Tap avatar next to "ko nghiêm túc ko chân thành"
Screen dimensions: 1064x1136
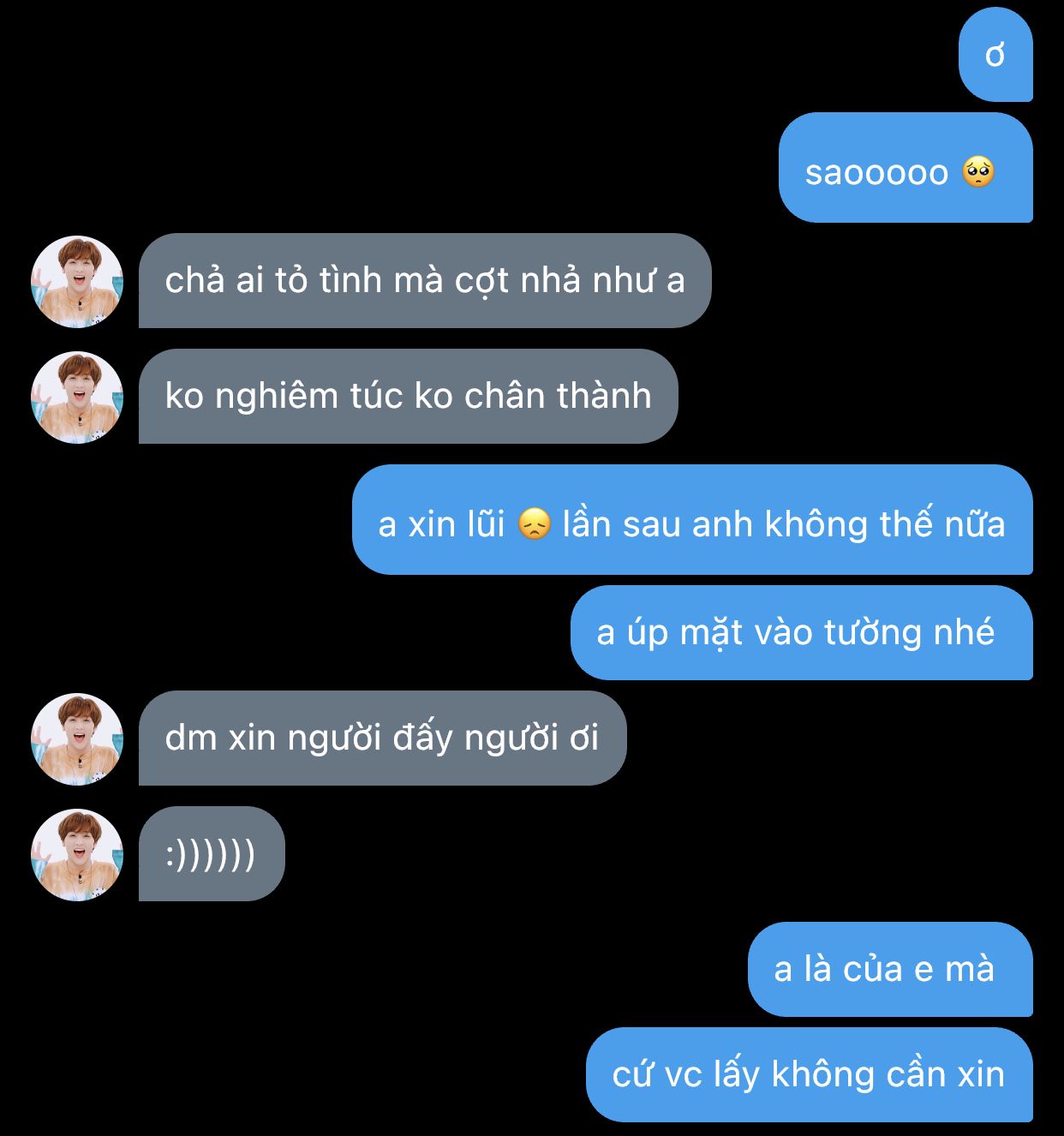77,397
